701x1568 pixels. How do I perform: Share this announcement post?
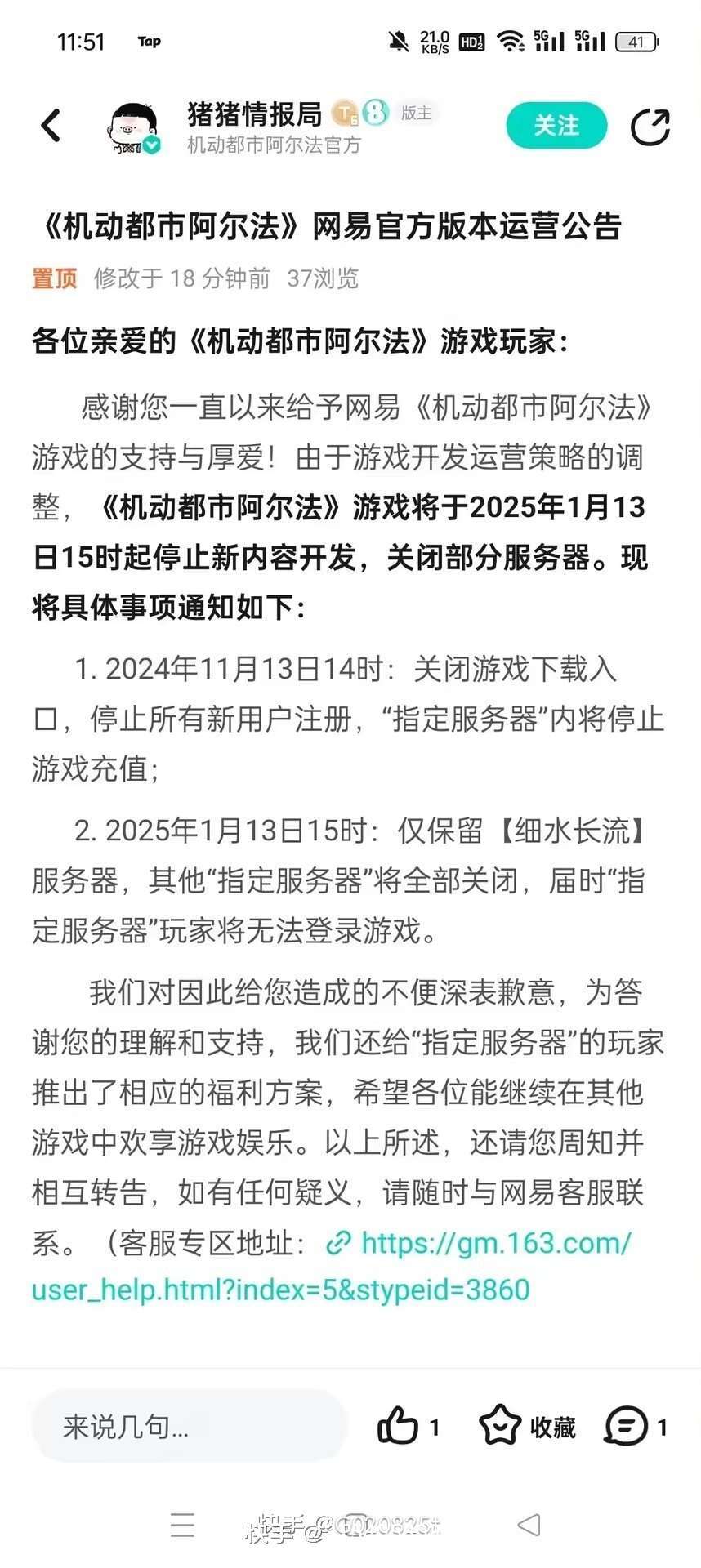[x=650, y=126]
